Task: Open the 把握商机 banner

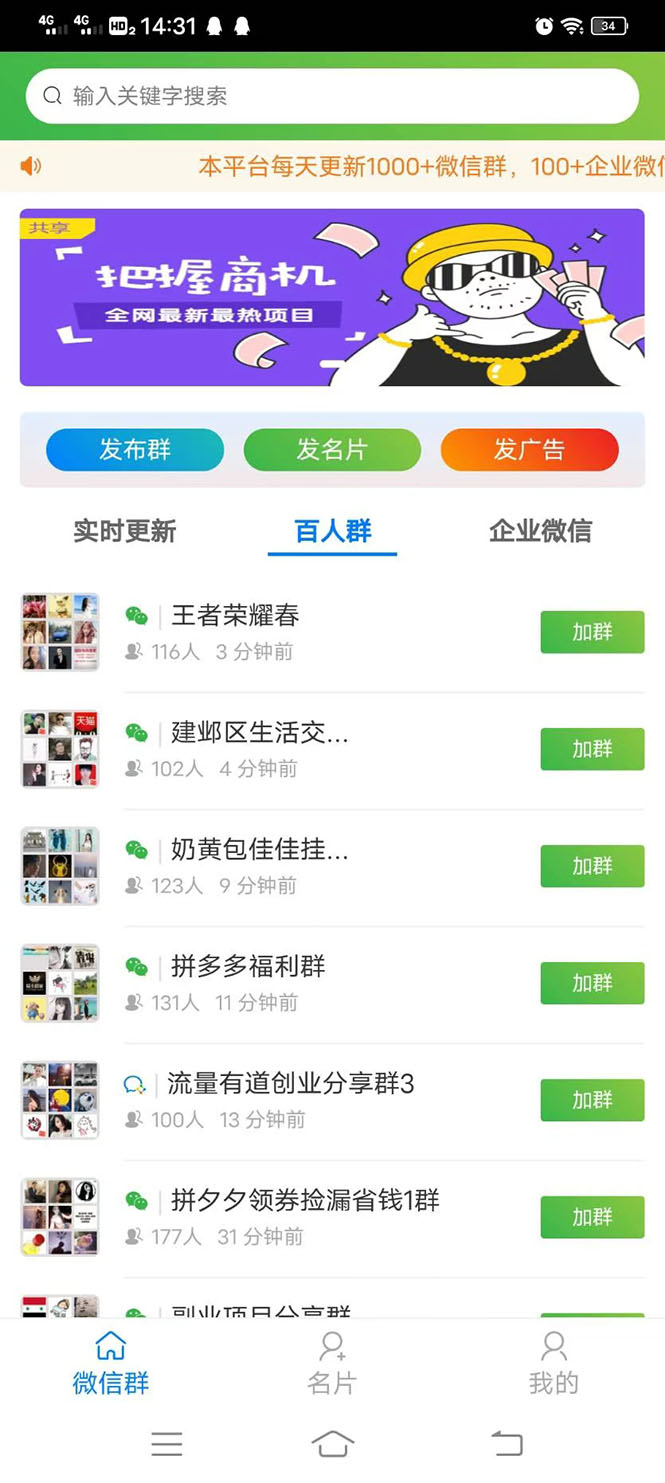Action: pos(332,297)
